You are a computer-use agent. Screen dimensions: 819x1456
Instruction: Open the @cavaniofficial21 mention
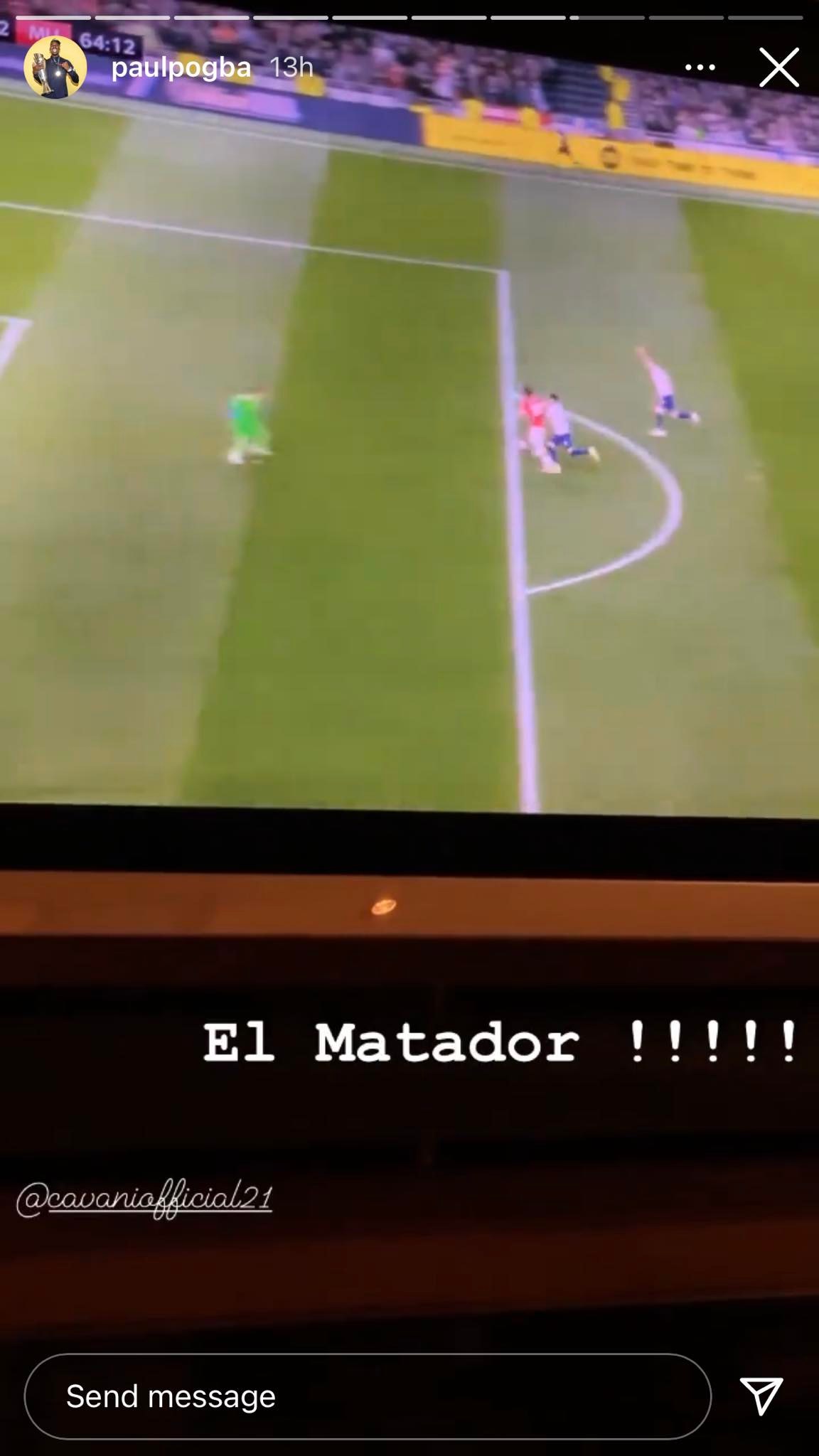tap(144, 1199)
